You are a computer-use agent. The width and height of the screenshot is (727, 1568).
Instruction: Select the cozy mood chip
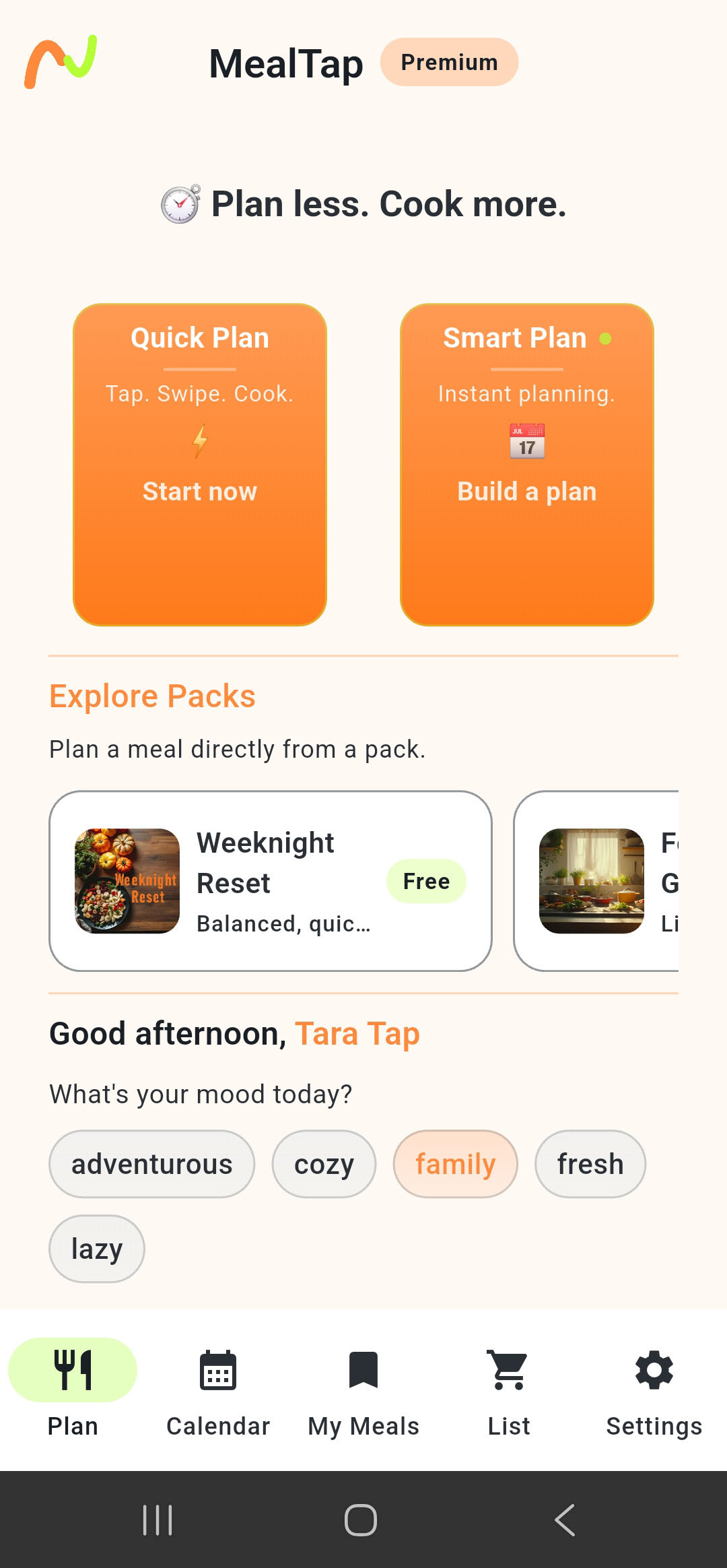[x=323, y=1164]
